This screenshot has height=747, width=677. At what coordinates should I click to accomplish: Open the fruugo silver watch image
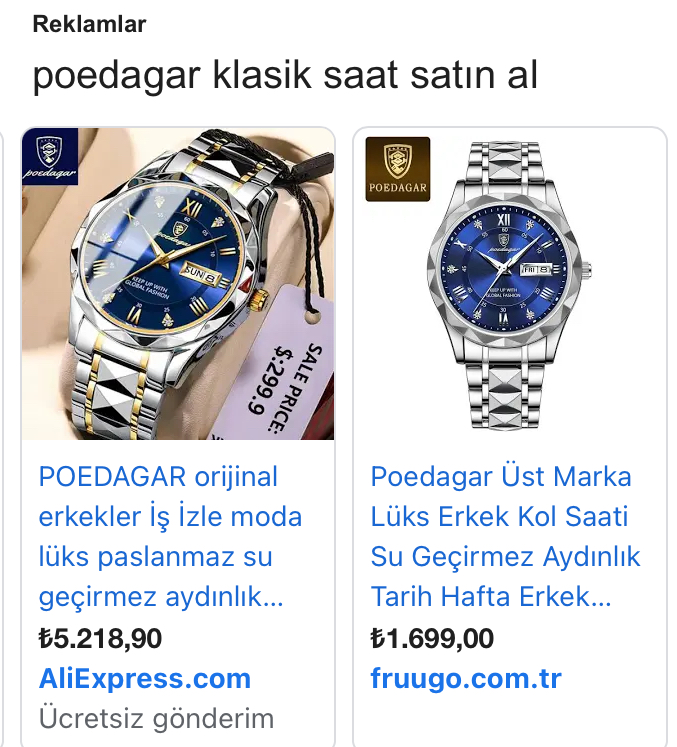(509, 284)
